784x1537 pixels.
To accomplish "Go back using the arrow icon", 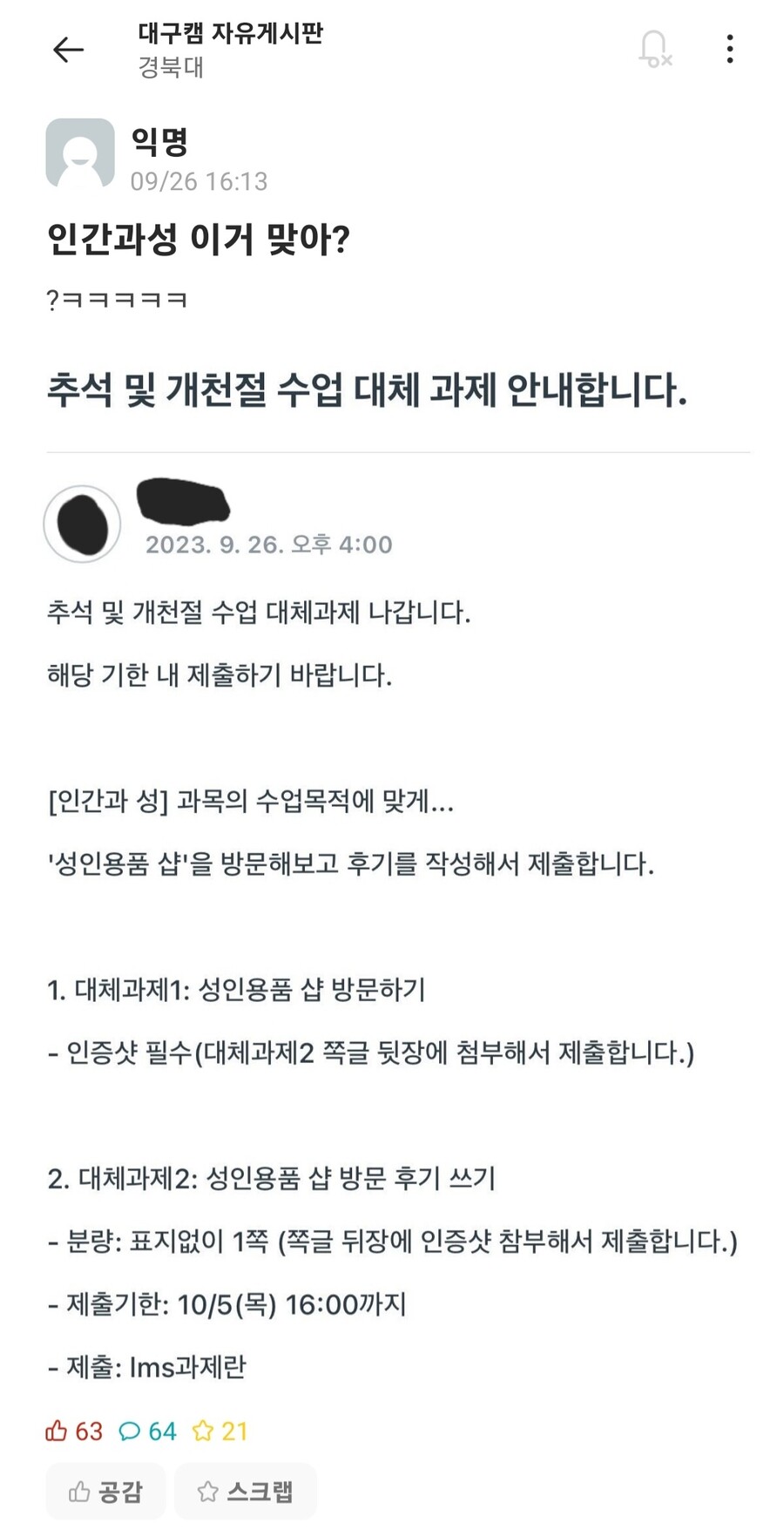I will 68,50.
